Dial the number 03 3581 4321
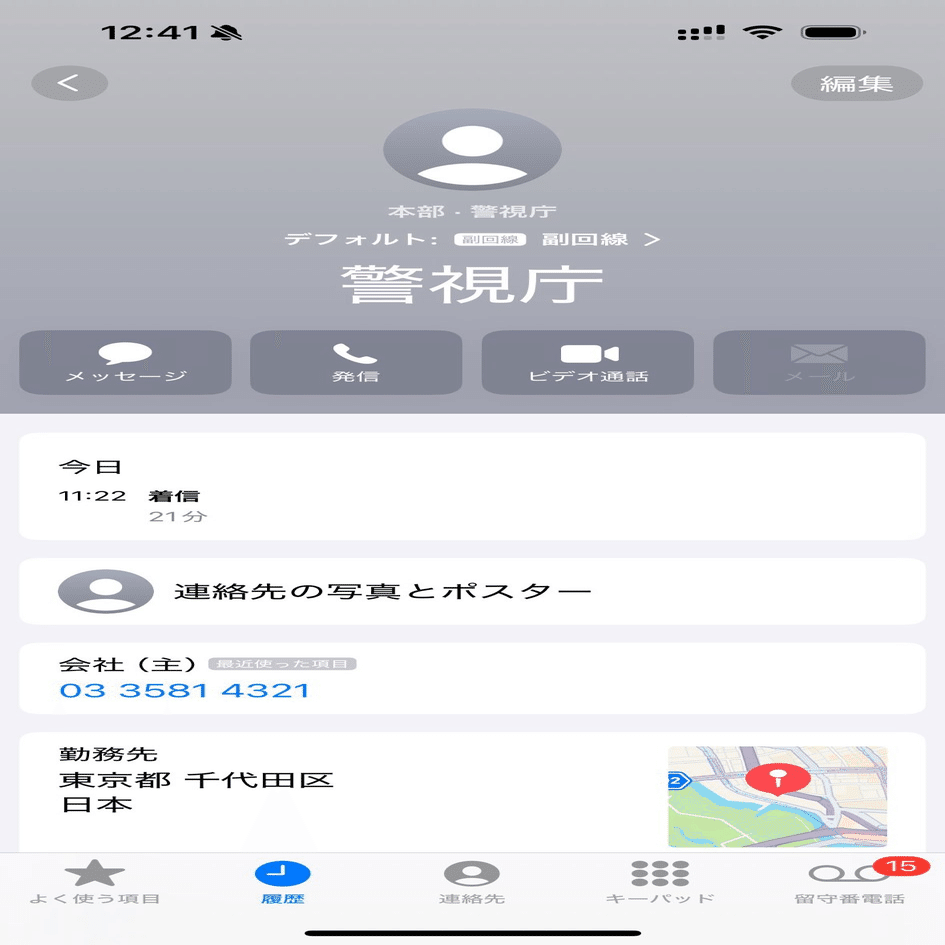Image resolution: width=945 pixels, height=945 pixels. [185, 690]
